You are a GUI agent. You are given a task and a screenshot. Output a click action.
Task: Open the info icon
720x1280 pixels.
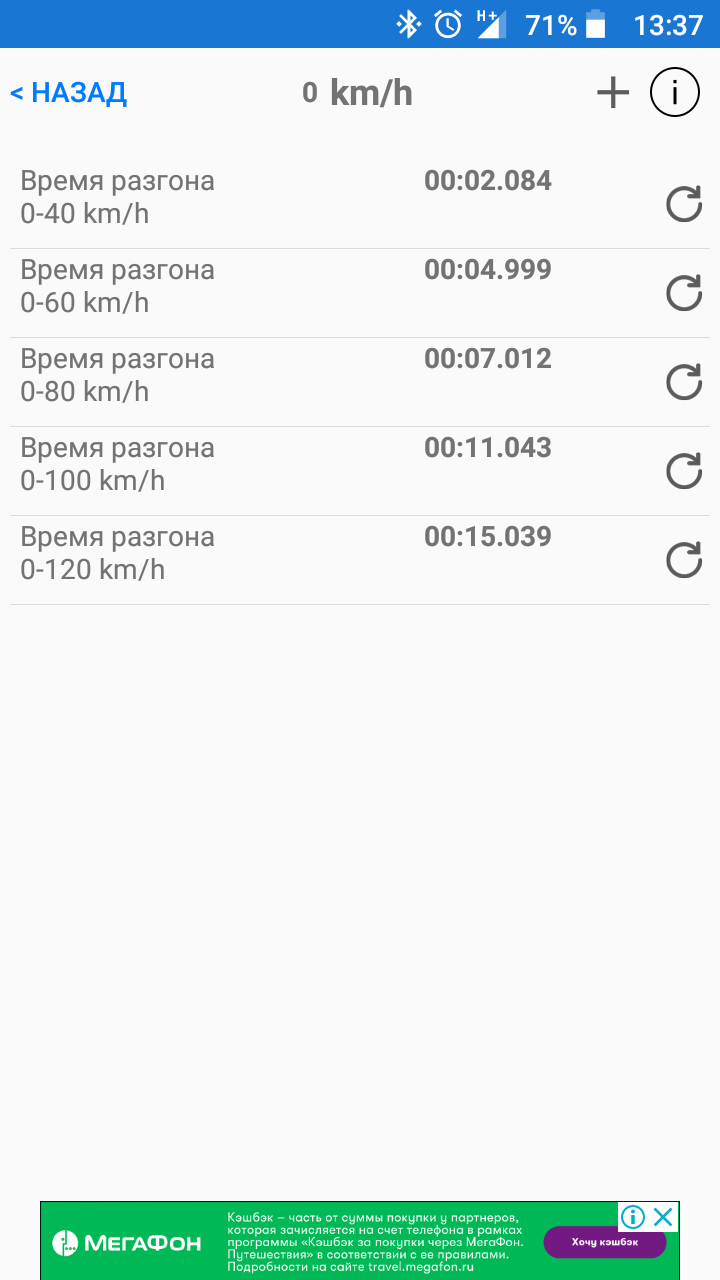tap(675, 93)
